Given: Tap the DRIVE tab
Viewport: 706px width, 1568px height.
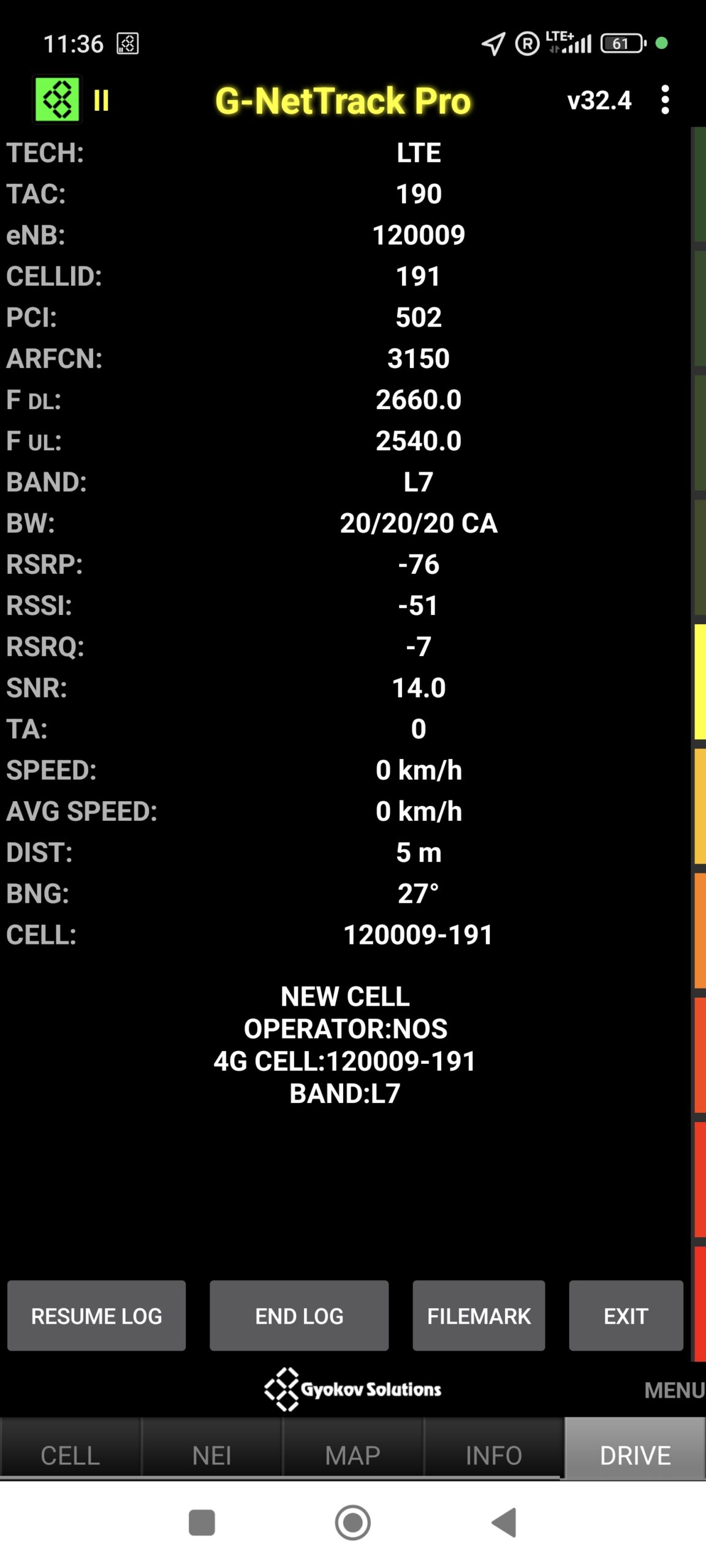Looking at the screenshot, I should pyautogui.click(x=635, y=1455).
